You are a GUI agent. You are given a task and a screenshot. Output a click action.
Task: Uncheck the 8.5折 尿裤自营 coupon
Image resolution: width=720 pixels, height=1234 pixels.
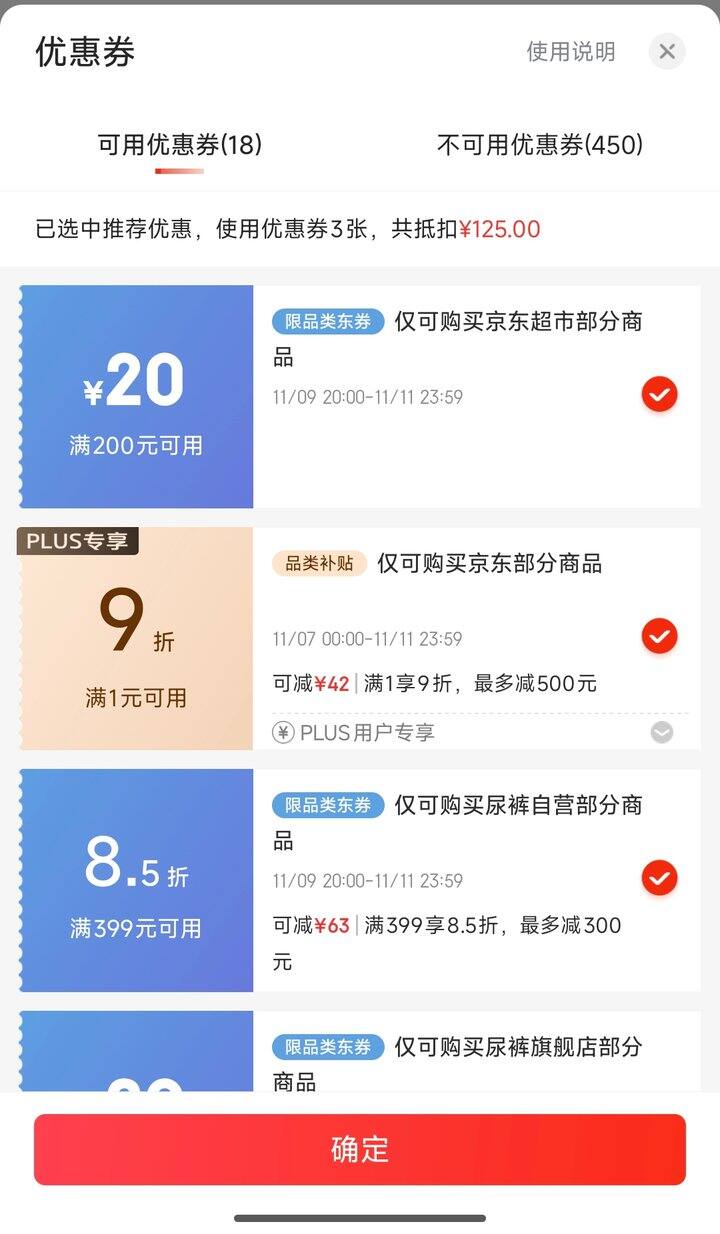pos(659,878)
